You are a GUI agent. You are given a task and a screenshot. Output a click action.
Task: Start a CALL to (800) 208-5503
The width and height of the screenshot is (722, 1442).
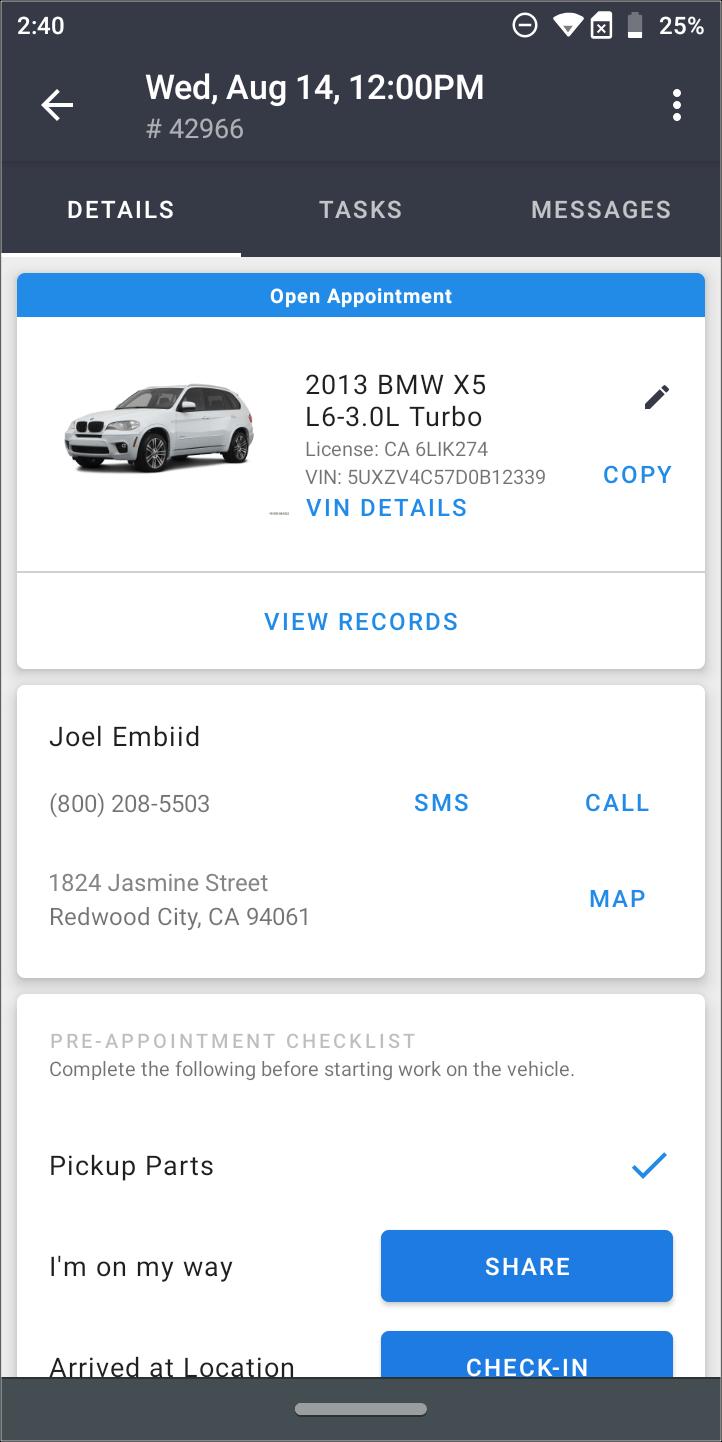tap(617, 803)
